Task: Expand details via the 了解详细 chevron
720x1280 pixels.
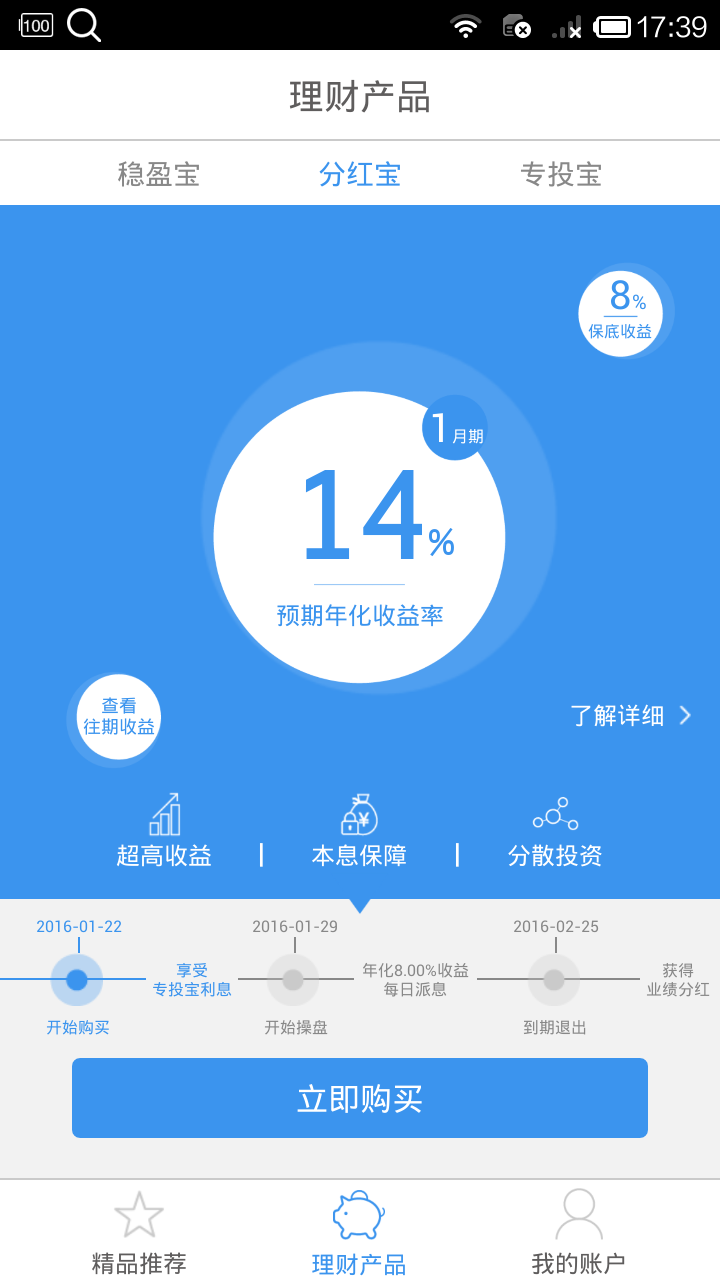Action: [x=685, y=715]
